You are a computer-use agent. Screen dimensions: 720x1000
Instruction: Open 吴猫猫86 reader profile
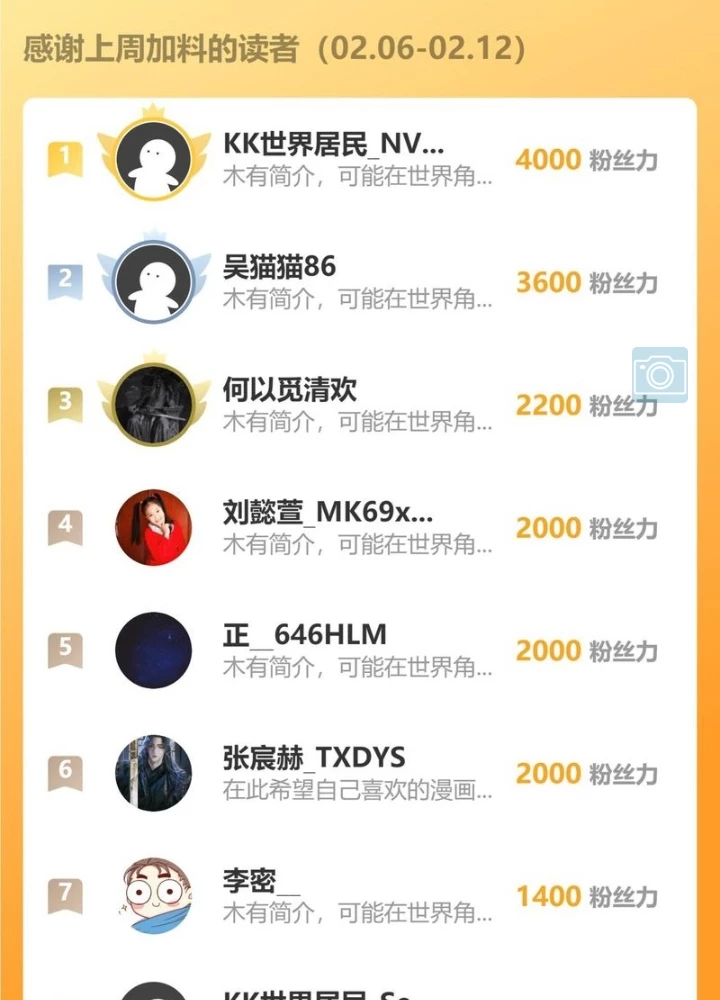pyautogui.click(x=279, y=267)
